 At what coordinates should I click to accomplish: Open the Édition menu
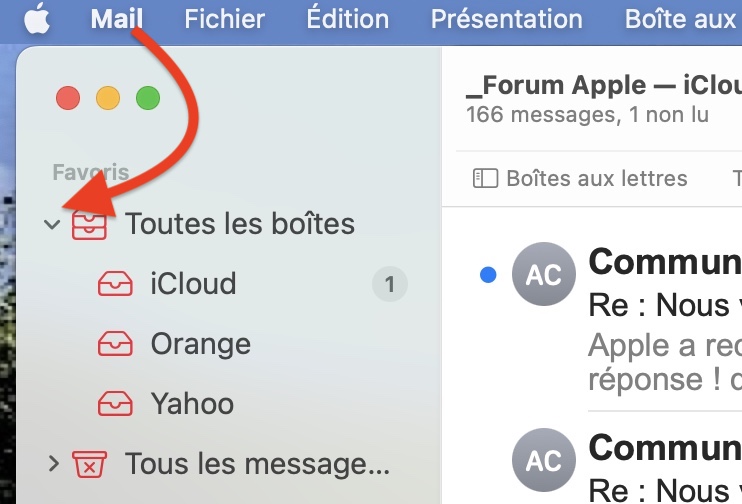pos(347,19)
